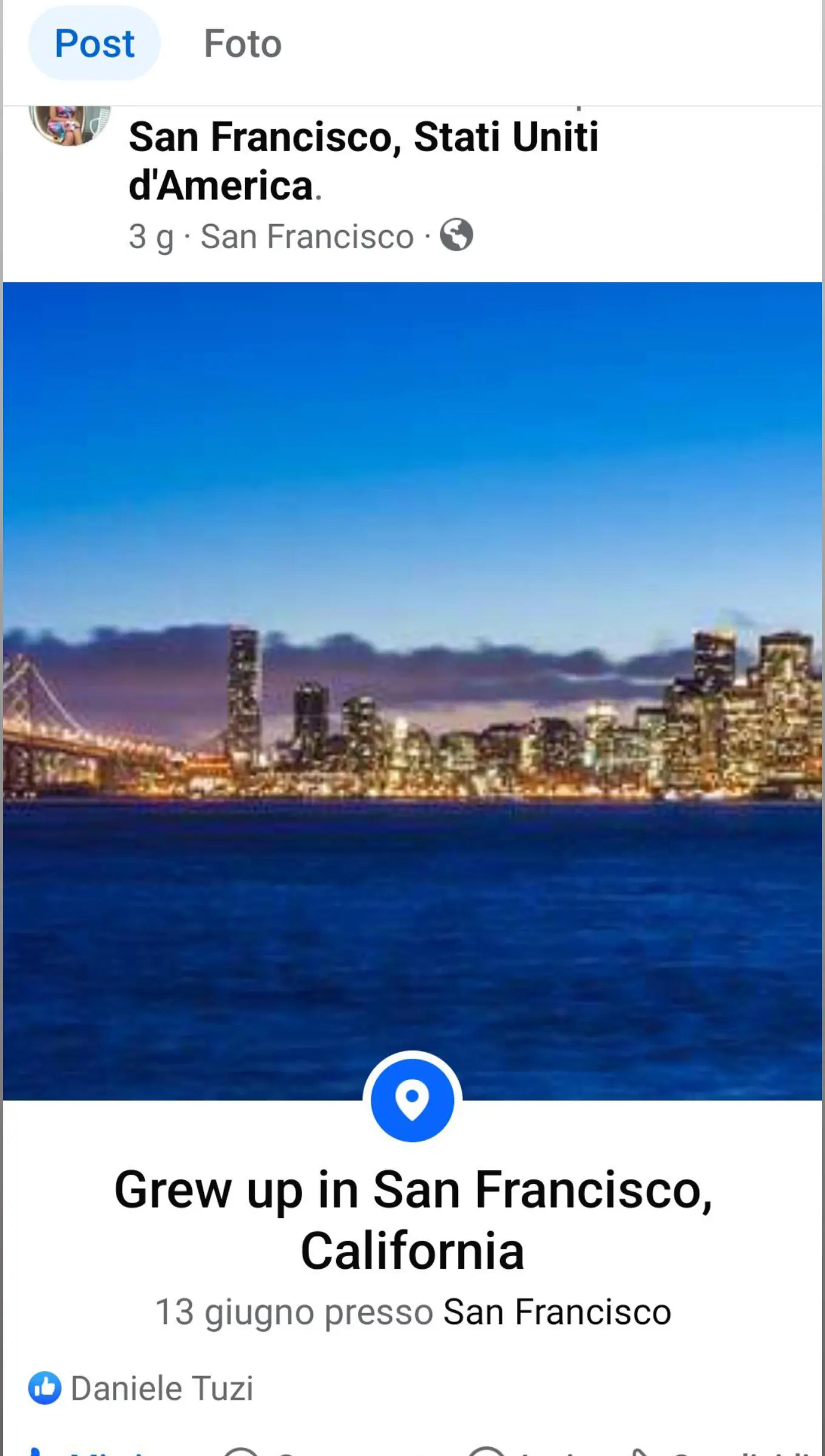Open San Francisco, Stati Uniti d'America link
This screenshot has width=825, height=1456.
pyautogui.click(x=363, y=161)
